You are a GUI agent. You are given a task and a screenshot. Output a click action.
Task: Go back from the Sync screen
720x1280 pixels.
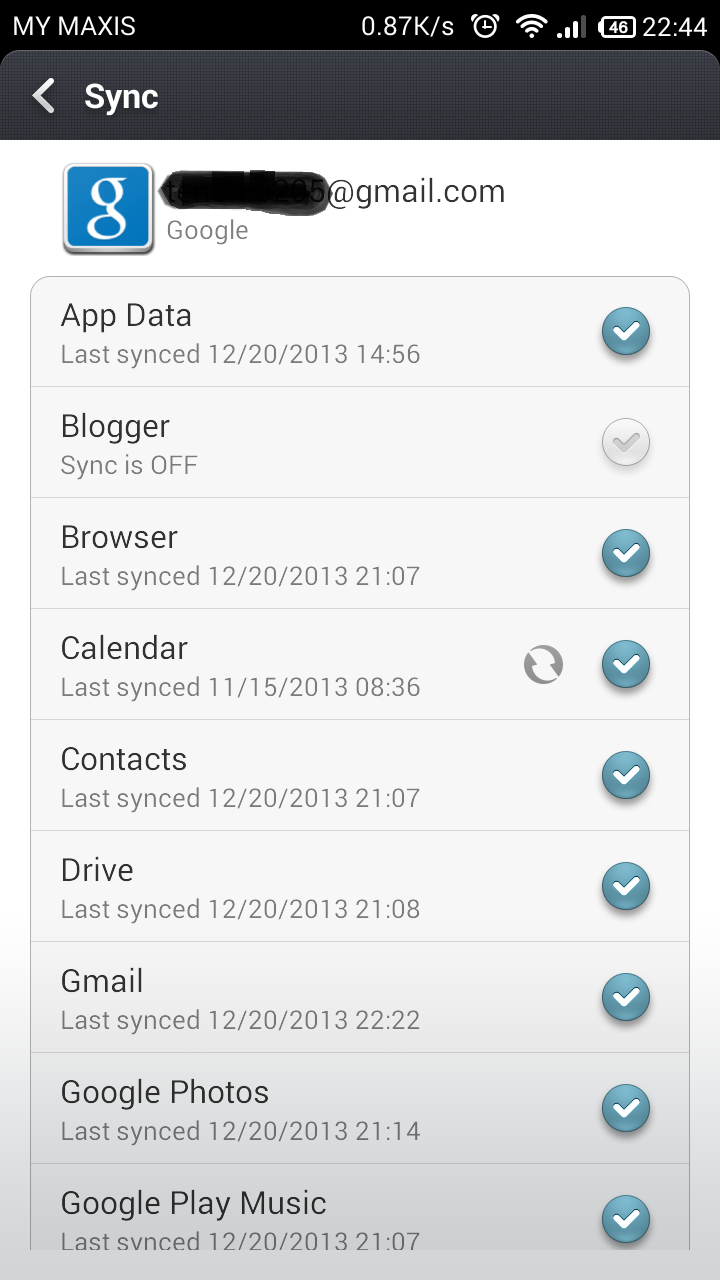click(44, 97)
